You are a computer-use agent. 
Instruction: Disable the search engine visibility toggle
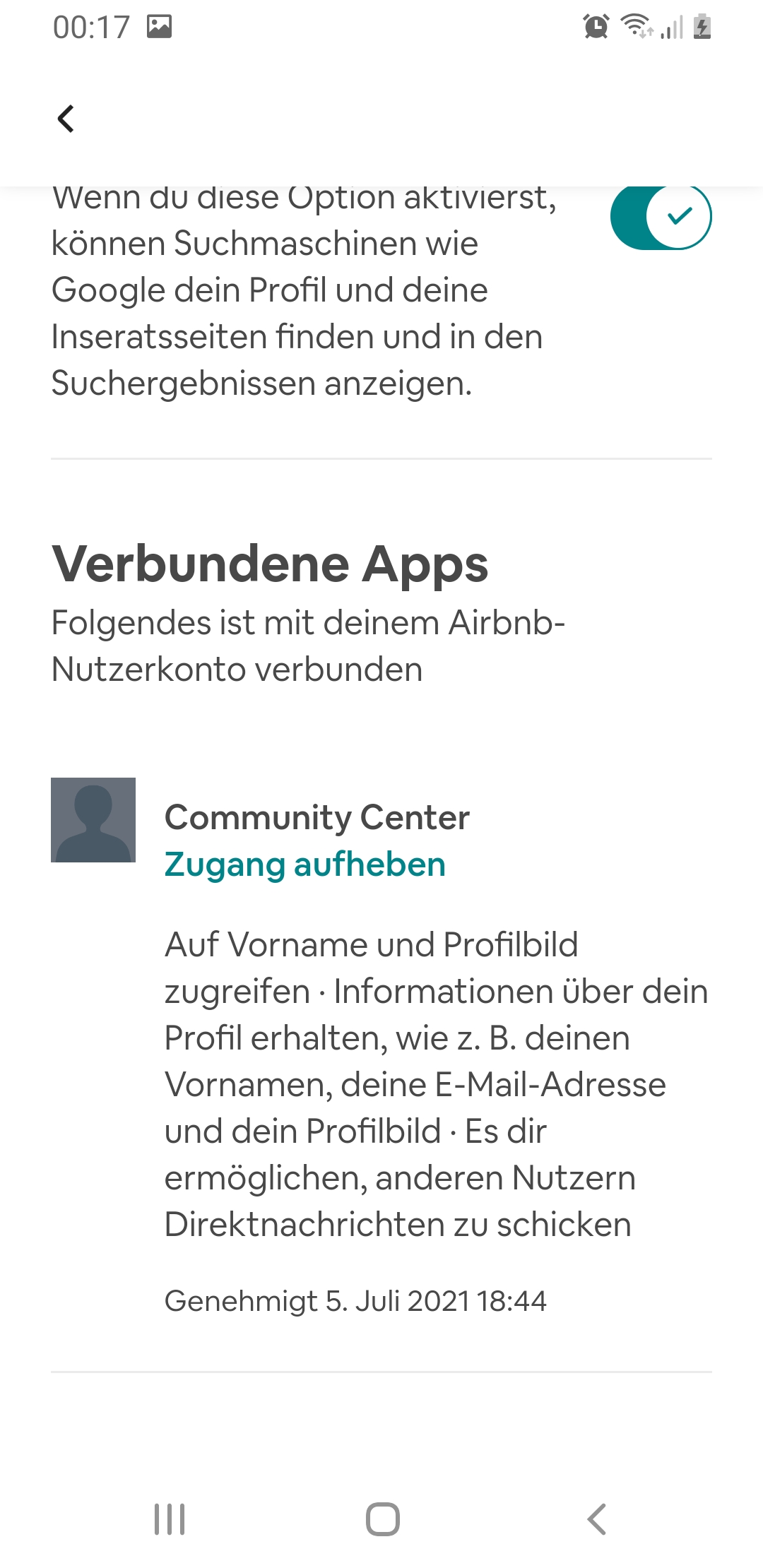(661, 217)
